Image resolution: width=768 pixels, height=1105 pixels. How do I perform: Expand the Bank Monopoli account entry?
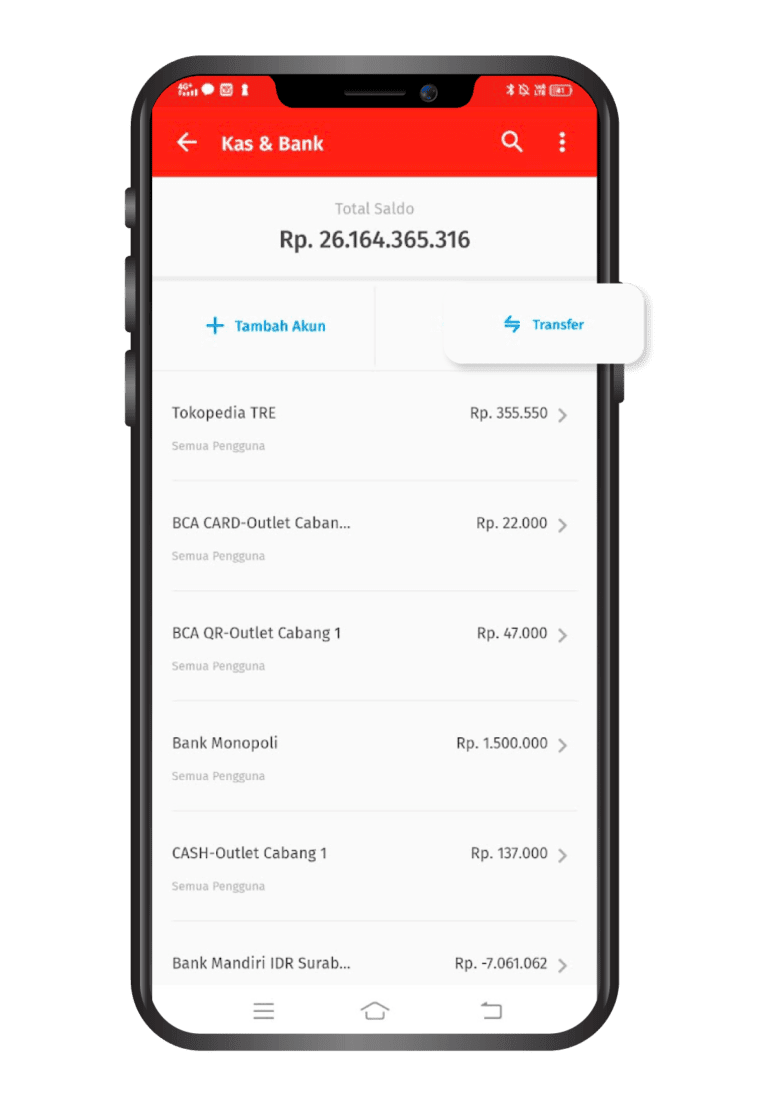pos(564,745)
